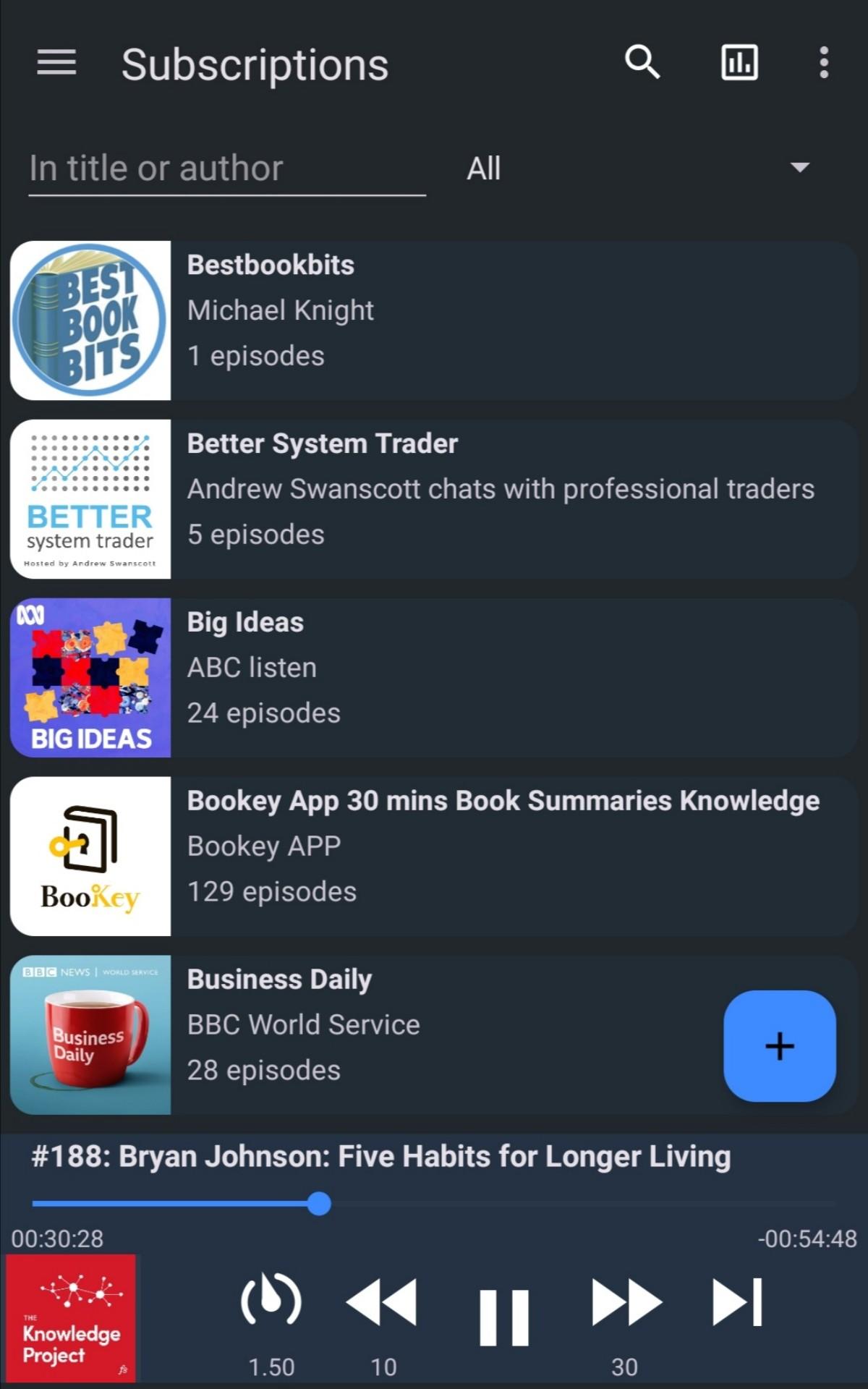868x1389 pixels.
Task: Open the statistics chart icon
Action: pyautogui.click(x=739, y=63)
